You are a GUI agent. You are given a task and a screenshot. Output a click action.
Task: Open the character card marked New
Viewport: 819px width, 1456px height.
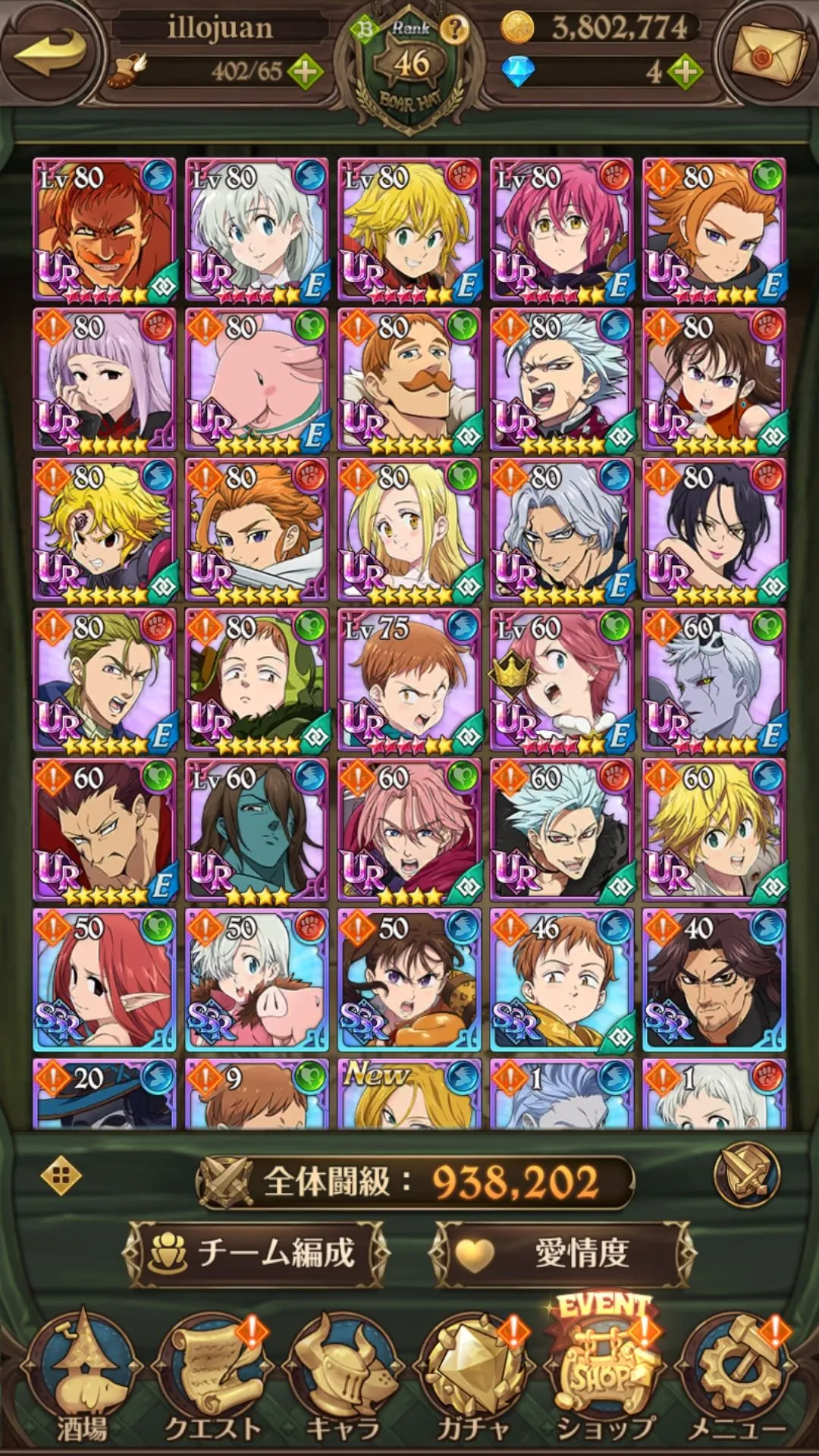point(409,1094)
